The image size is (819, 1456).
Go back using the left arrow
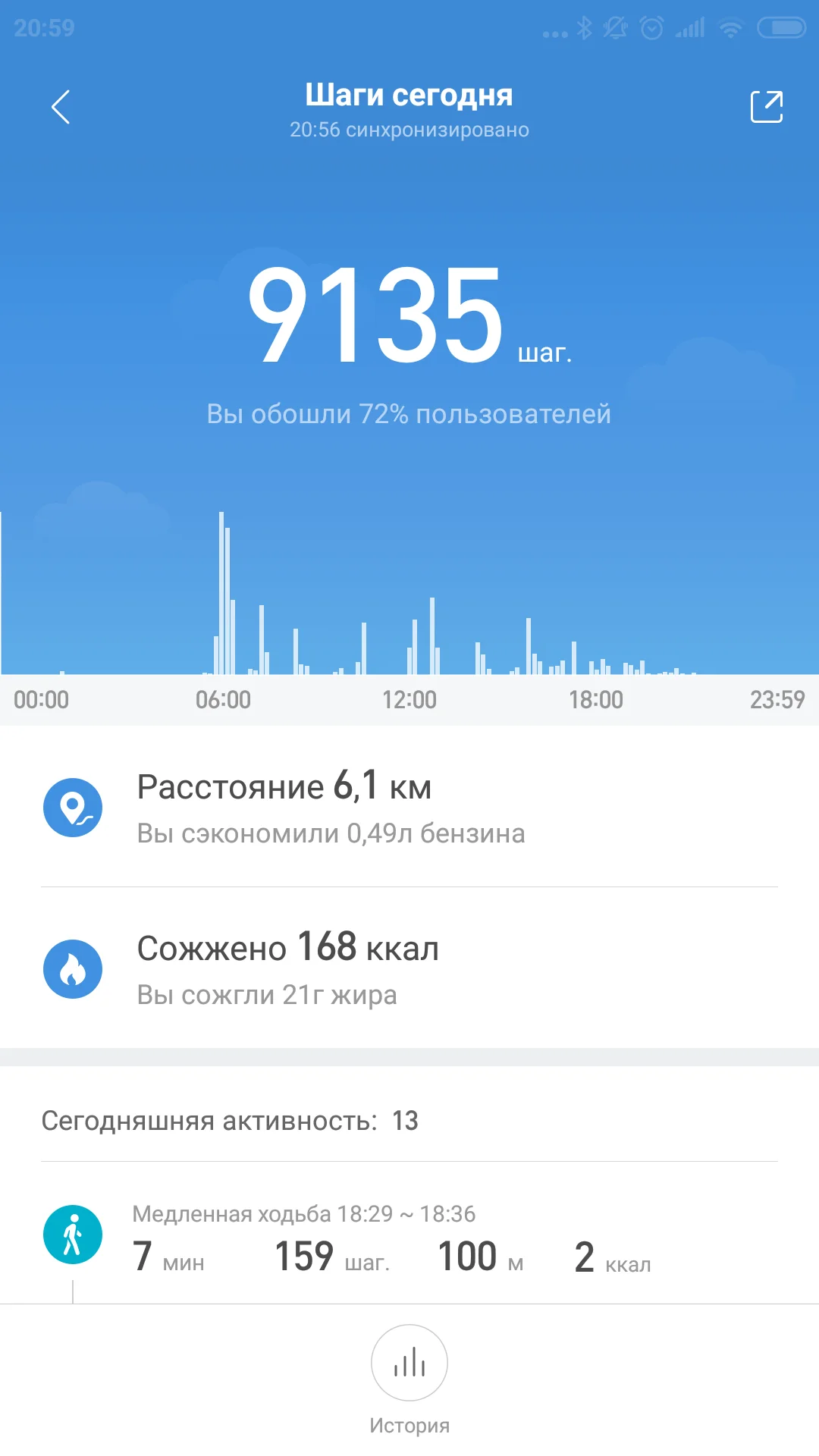tap(61, 106)
